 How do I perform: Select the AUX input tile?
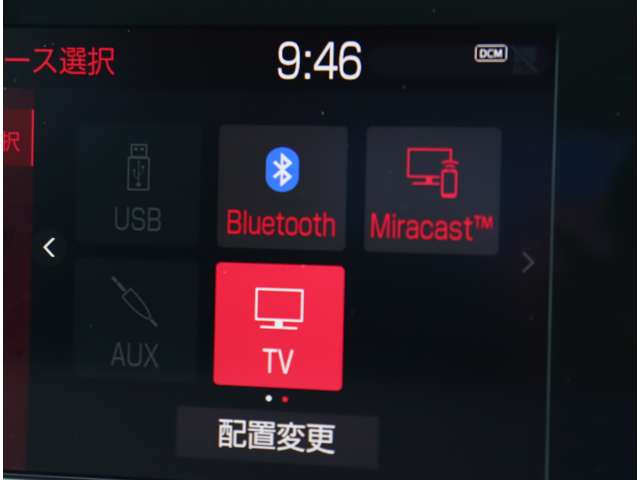coord(135,320)
